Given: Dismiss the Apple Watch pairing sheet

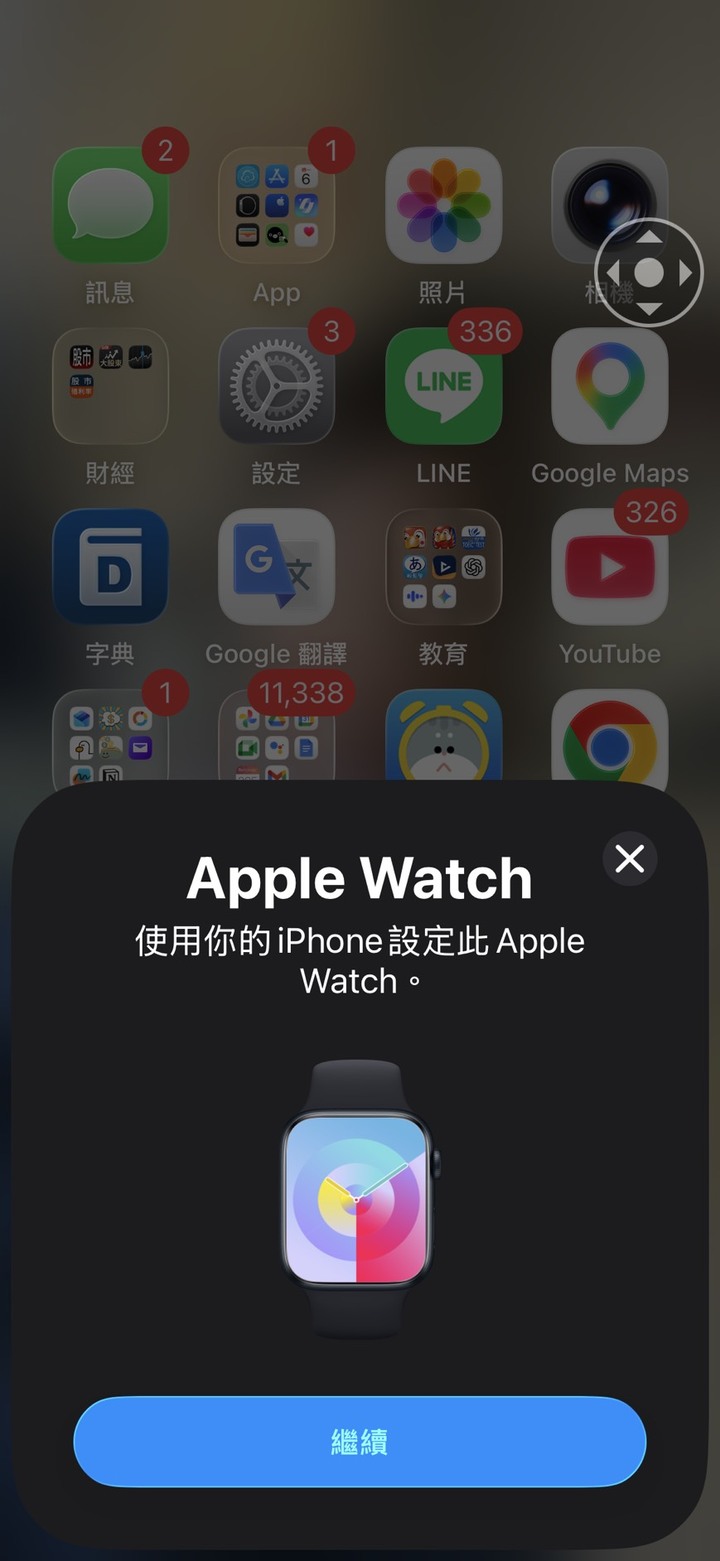Looking at the screenshot, I should 630,858.
